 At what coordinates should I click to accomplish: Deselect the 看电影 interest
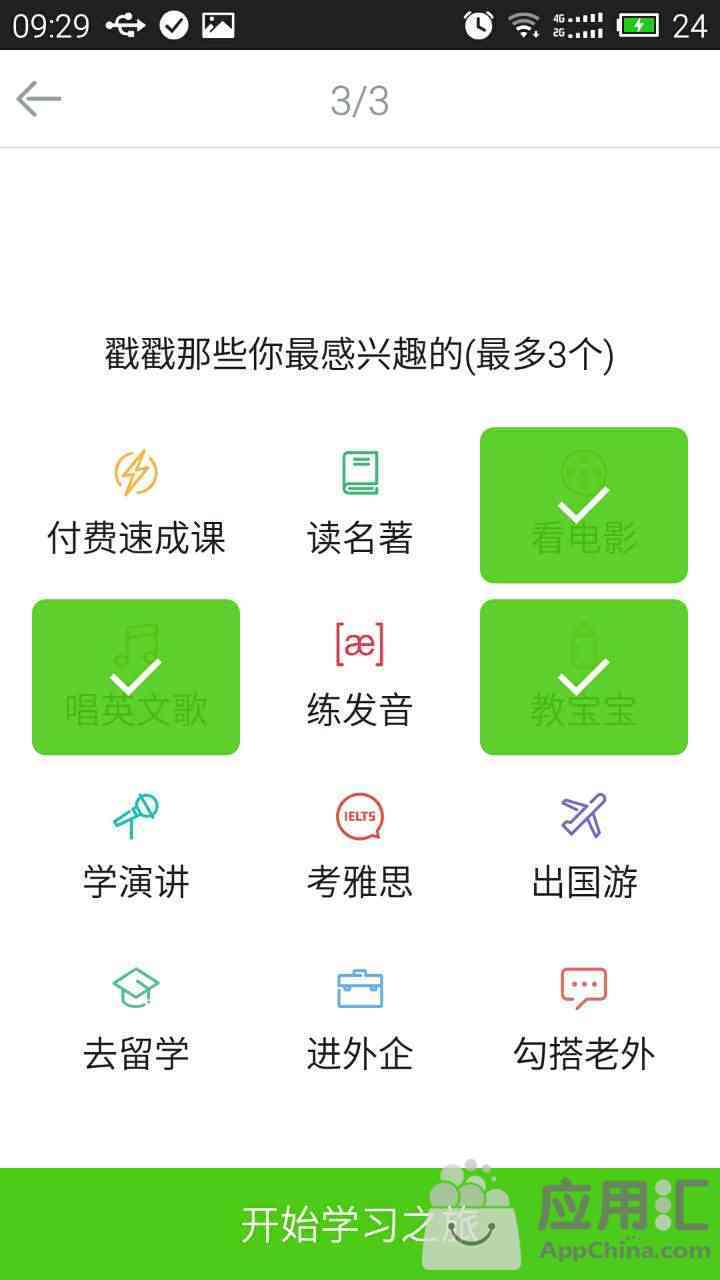click(x=584, y=505)
